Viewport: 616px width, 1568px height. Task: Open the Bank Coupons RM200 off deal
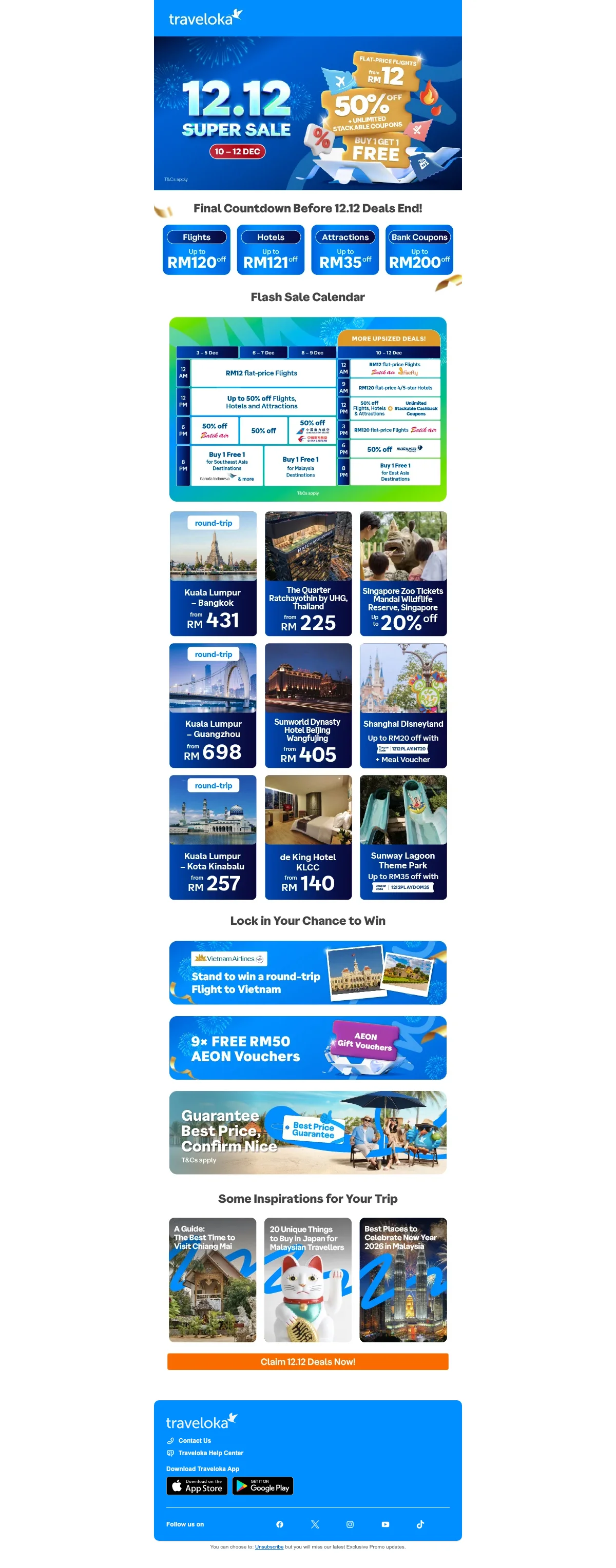(x=419, y=250)
